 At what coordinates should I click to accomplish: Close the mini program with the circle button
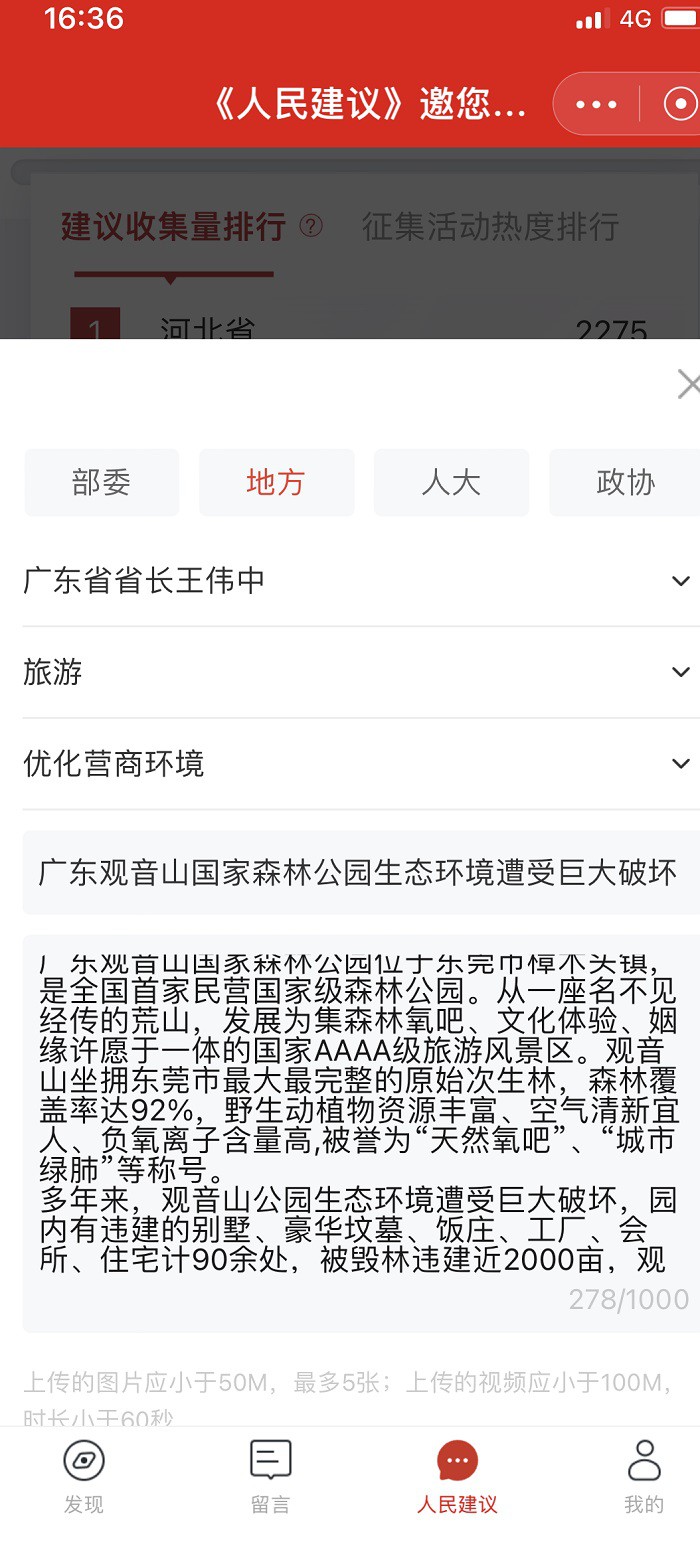(681, 104)
